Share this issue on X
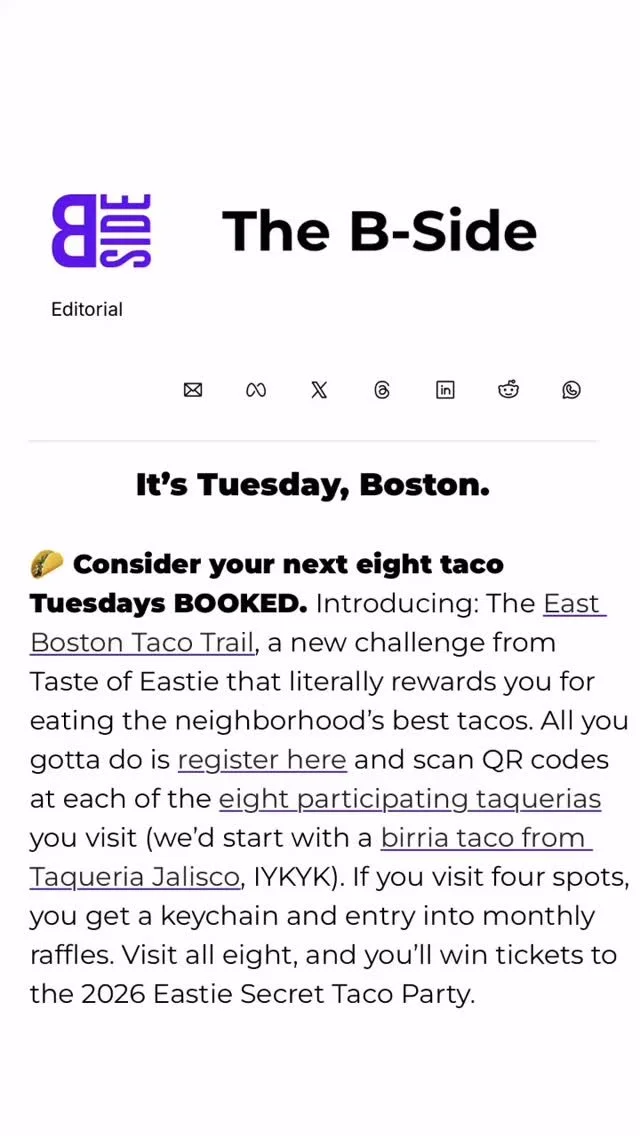Viewport: 640px width, 1136px height. (x=318, y=390)
